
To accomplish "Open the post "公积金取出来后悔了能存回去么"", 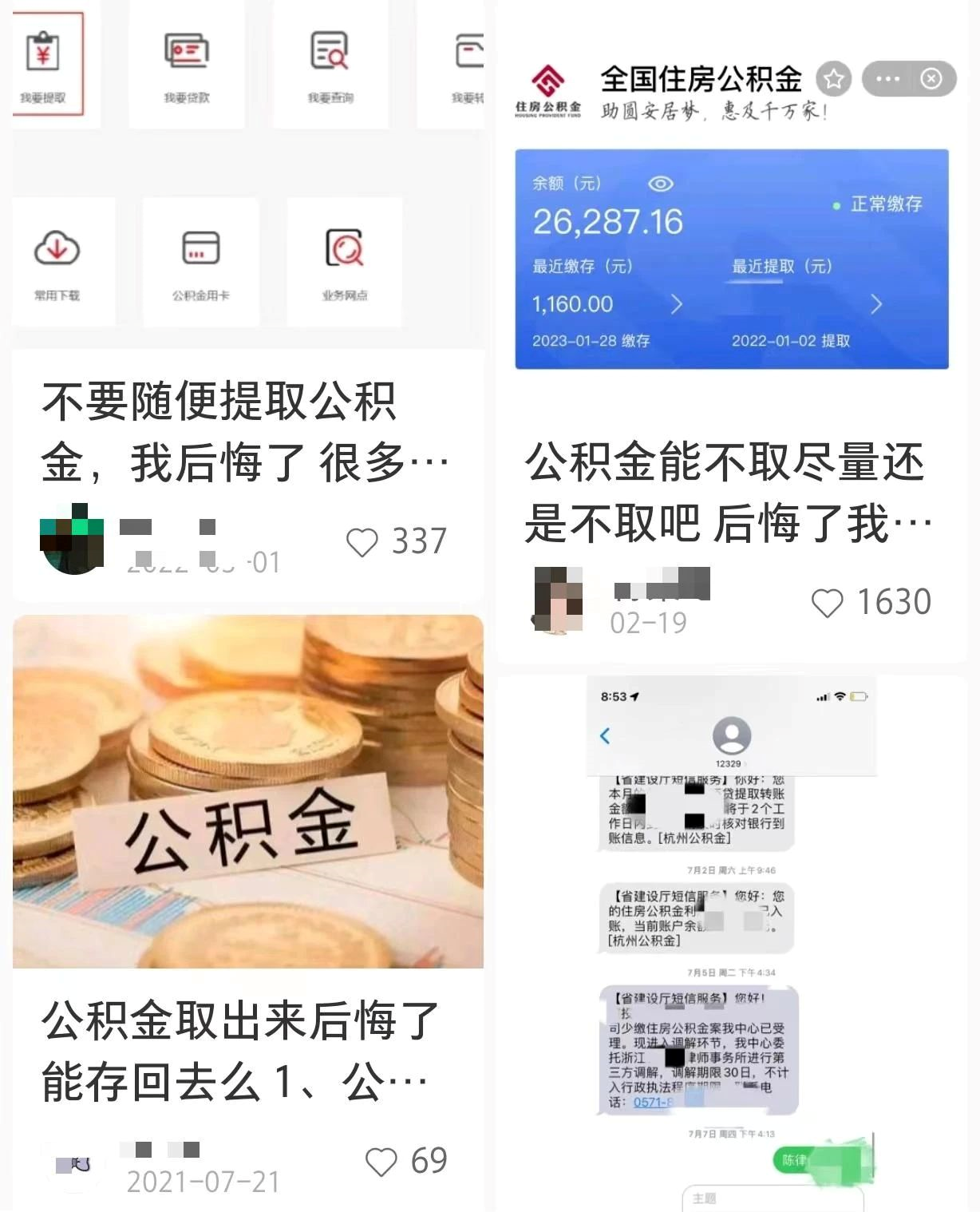I will tap(239, 1050).
